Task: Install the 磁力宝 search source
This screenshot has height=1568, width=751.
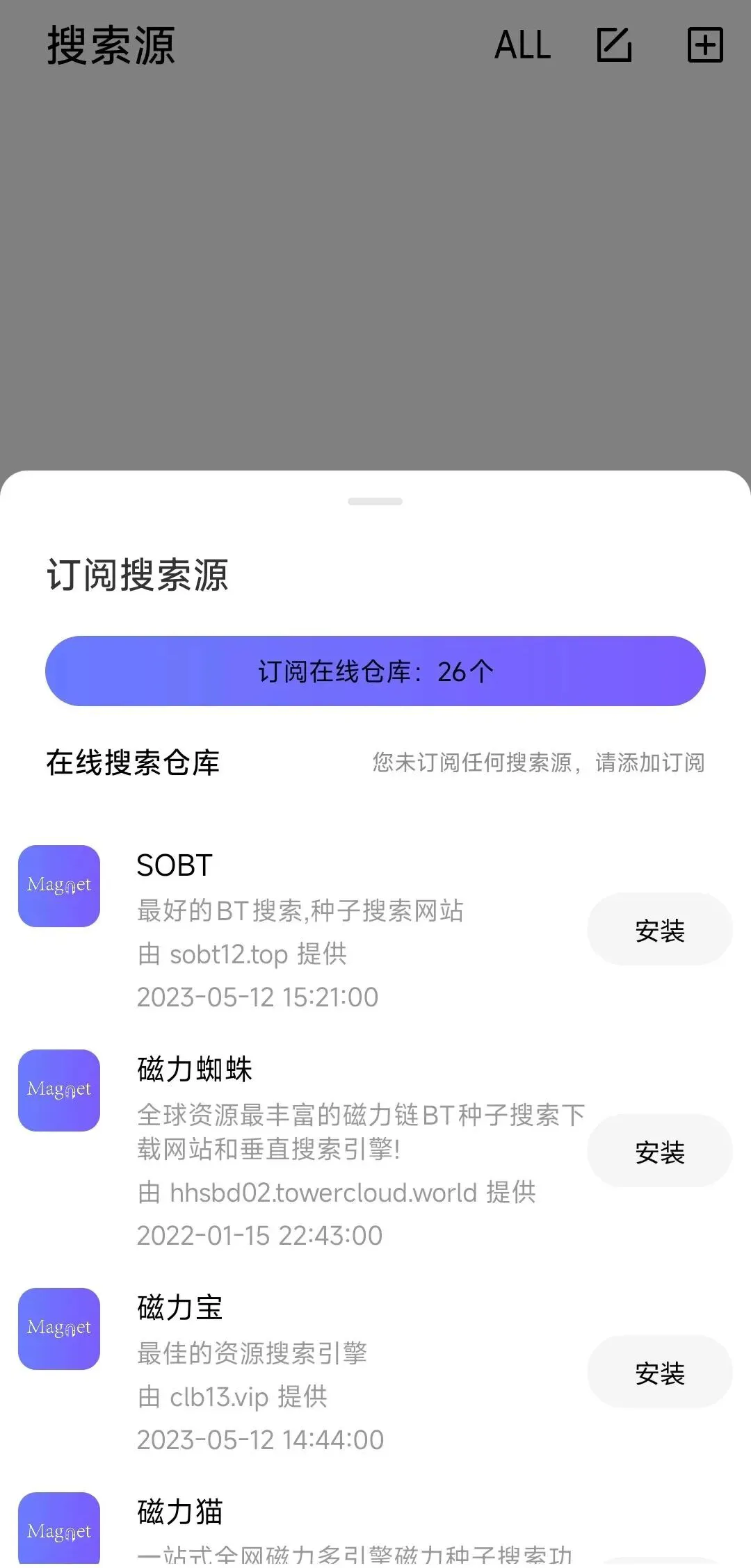Action: coord(660,1372)
